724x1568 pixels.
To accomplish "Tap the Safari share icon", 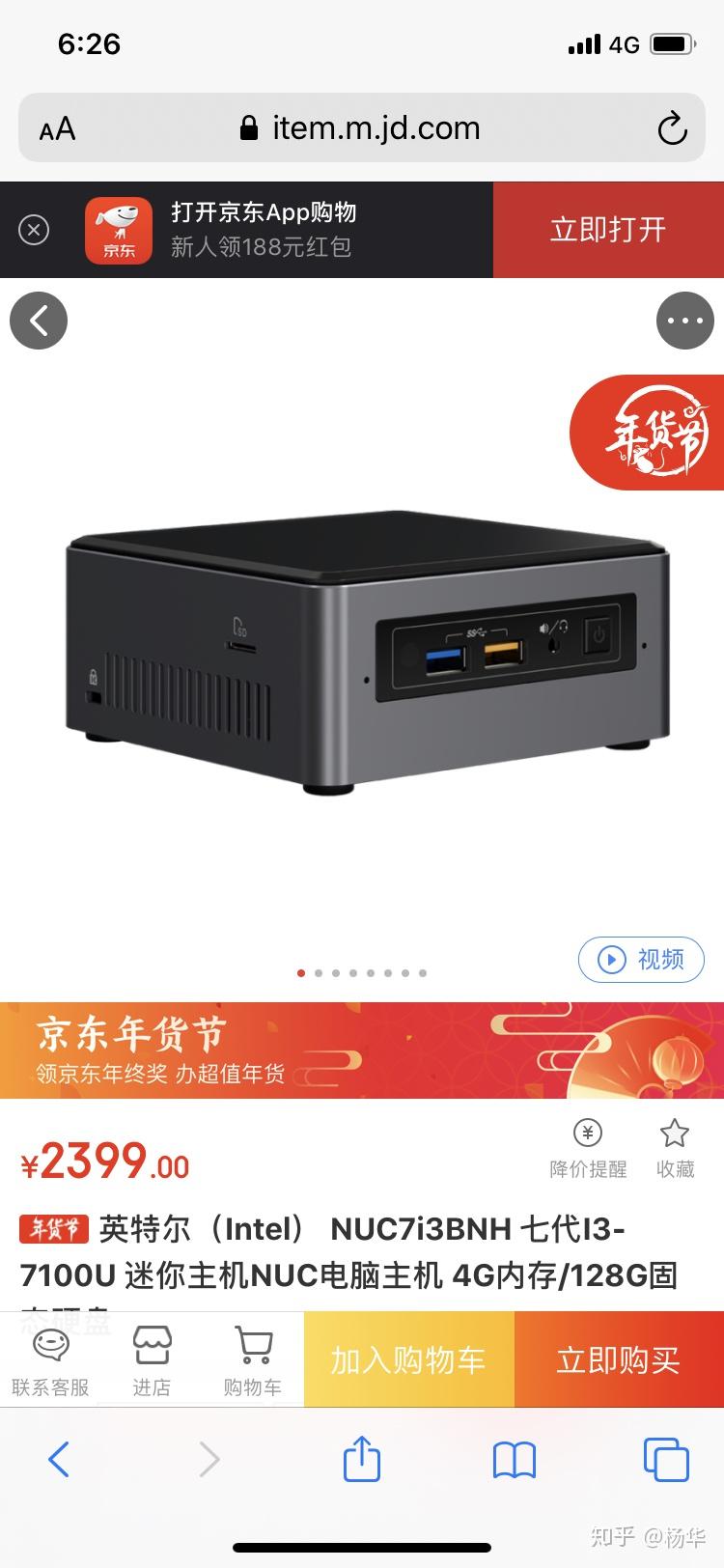I will click(361, 1461).
